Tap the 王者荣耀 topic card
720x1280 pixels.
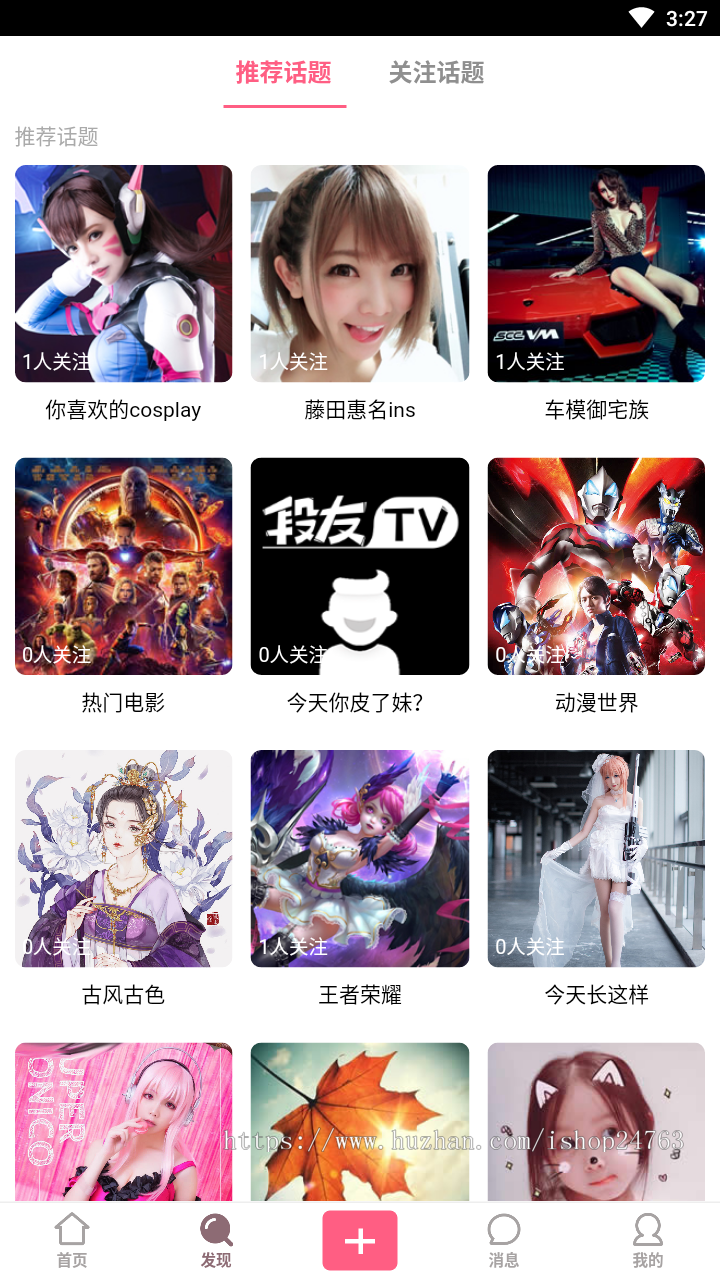click(359, 859)
